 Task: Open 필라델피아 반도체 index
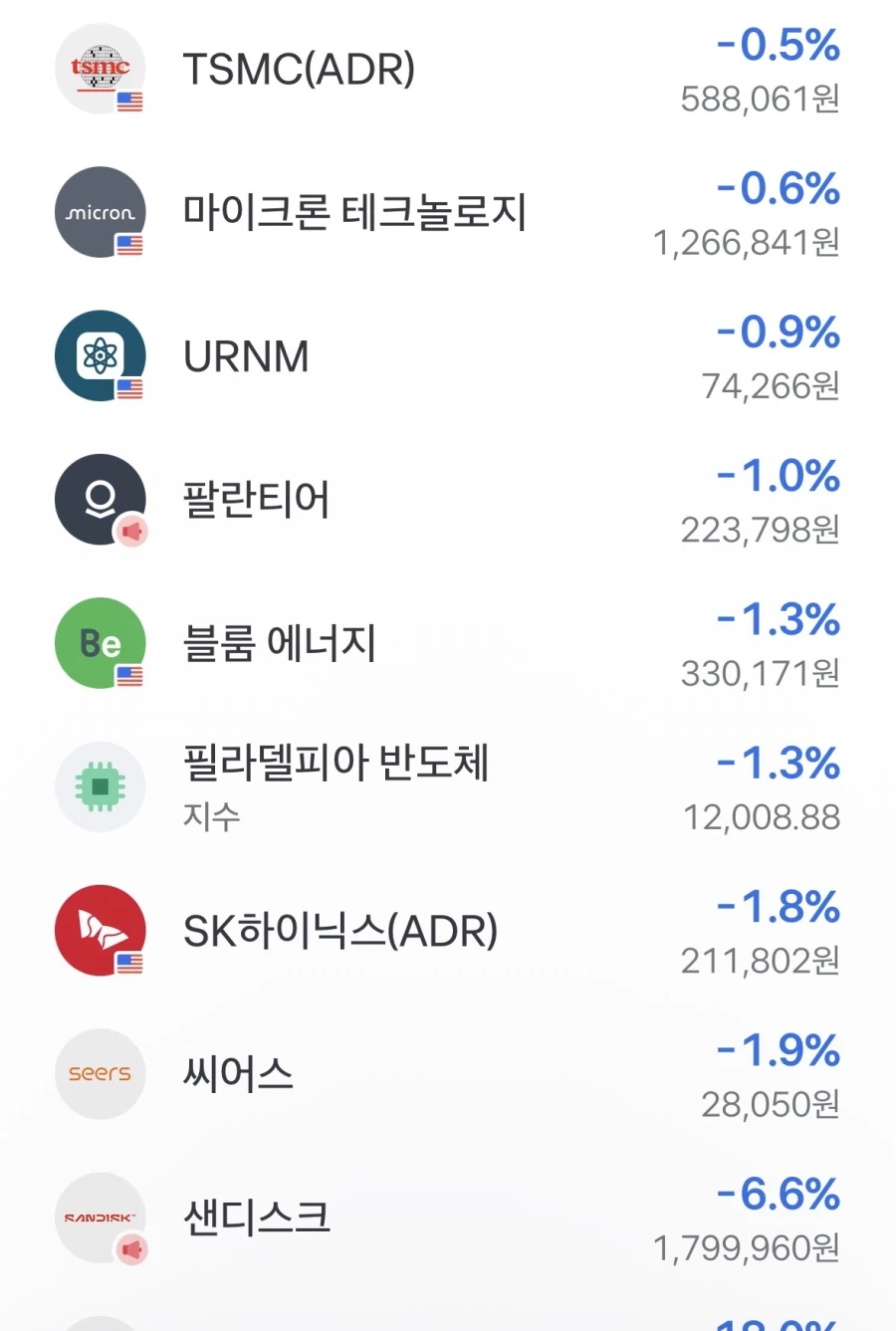pos(448,786)
